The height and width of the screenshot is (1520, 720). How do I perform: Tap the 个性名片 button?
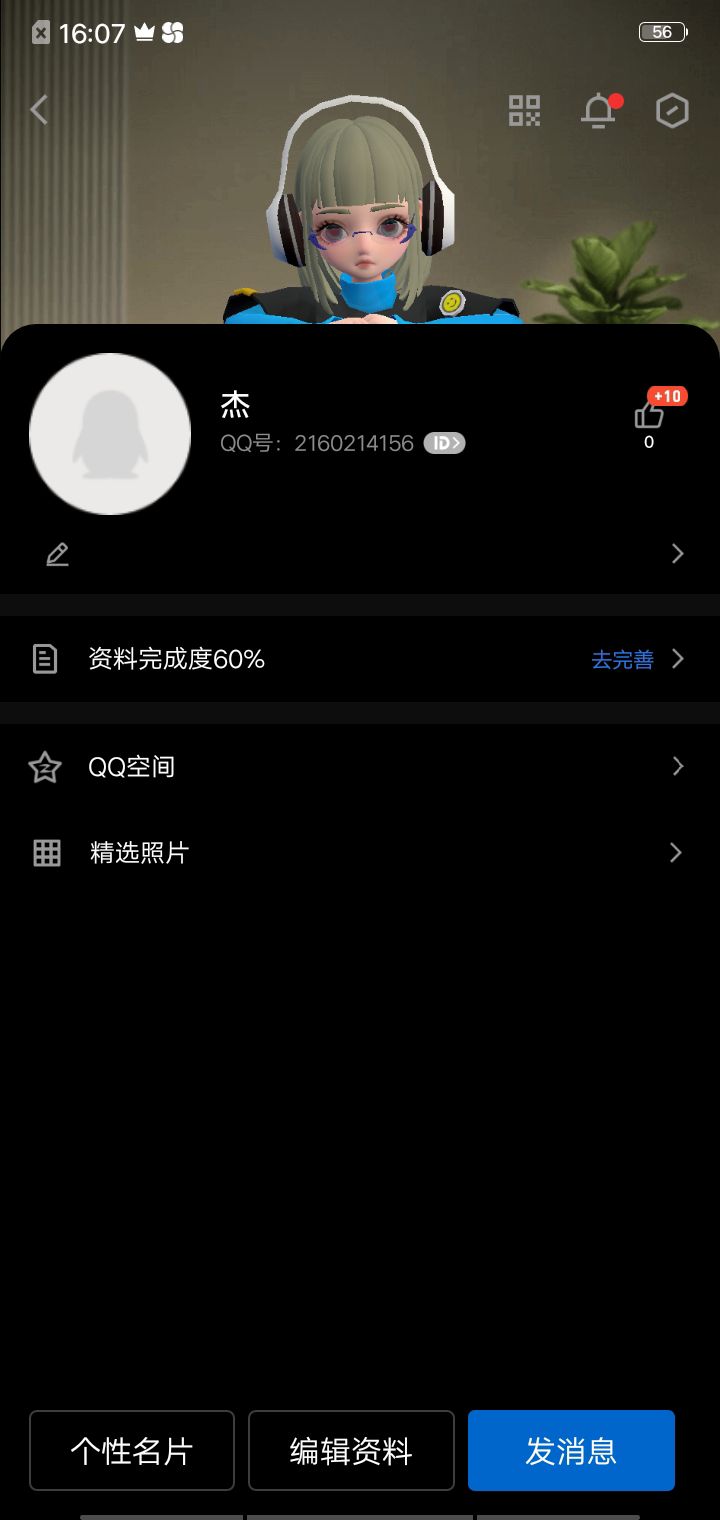pos(132,1451)
